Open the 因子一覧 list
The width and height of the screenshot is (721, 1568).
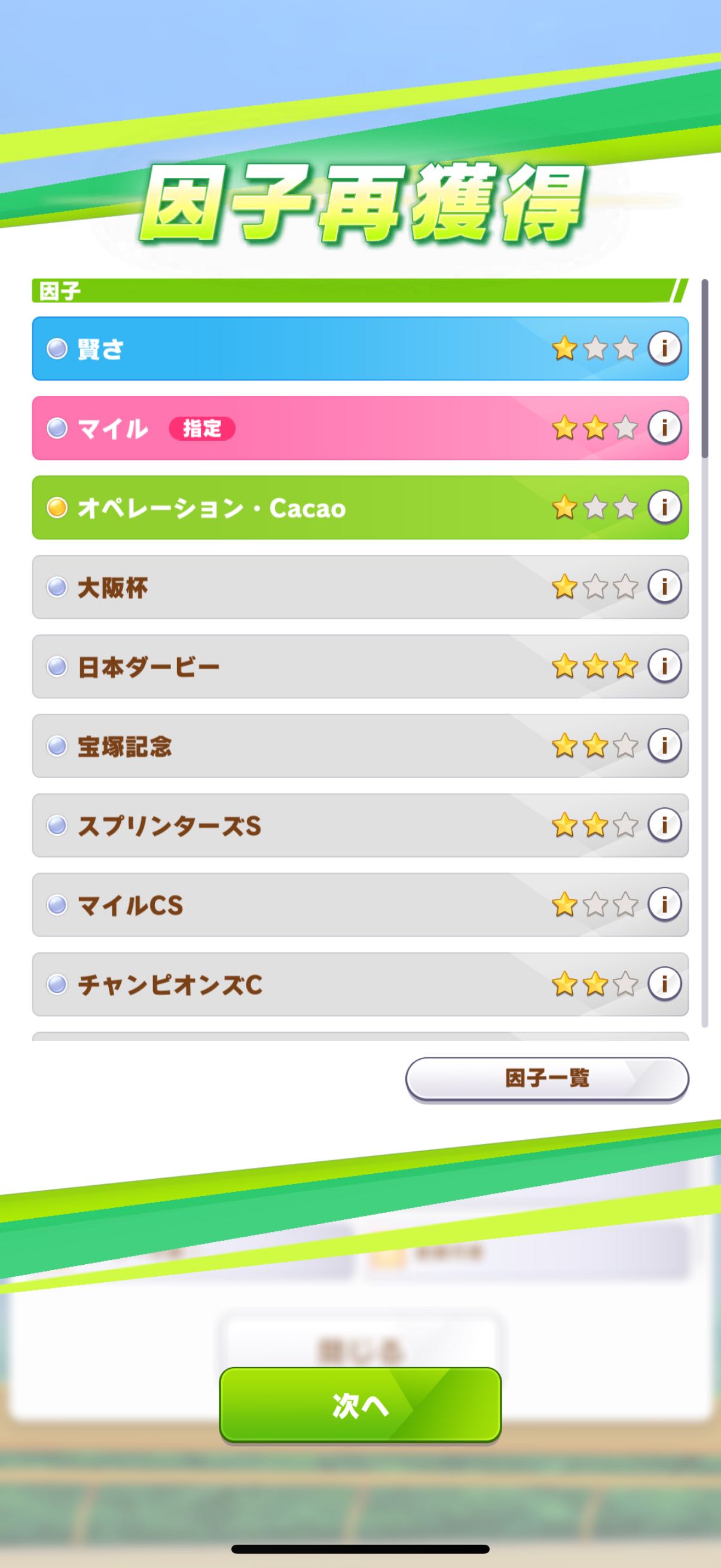pos(546,1079)
